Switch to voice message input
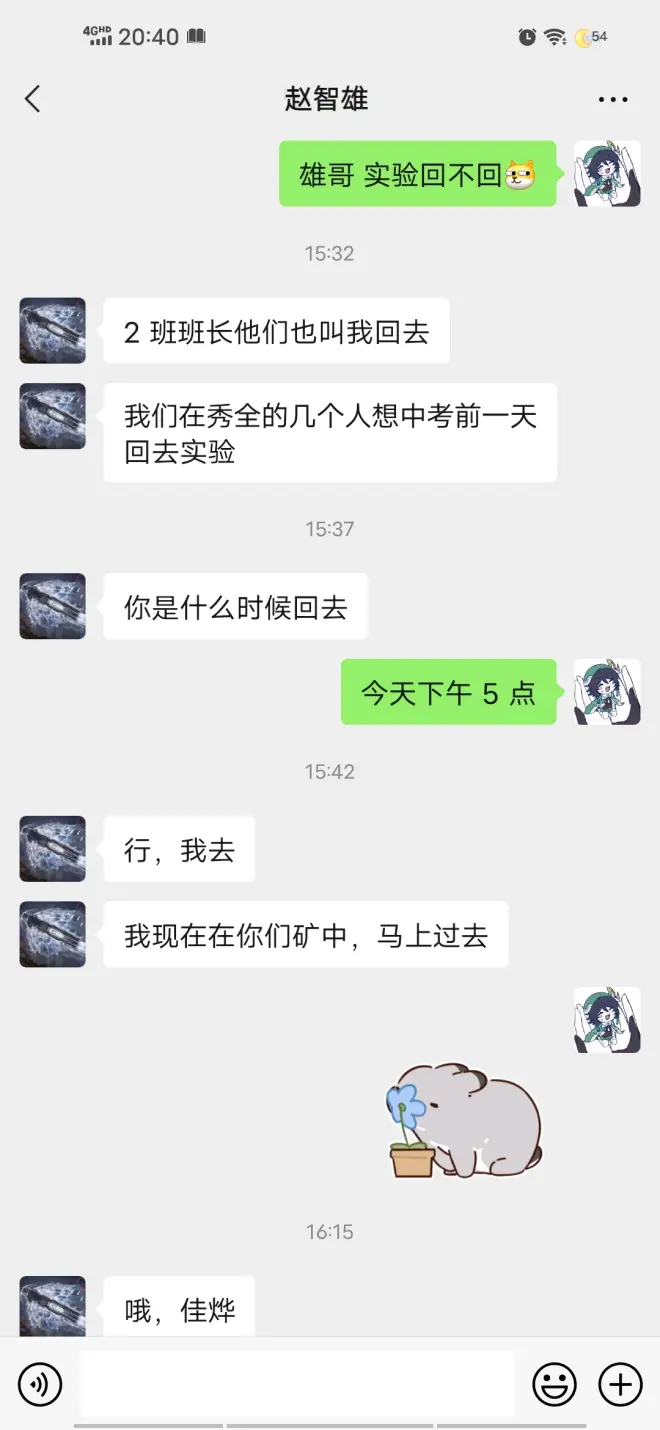The width and height of the screenshot is (660, 1430). (40, 1385)
